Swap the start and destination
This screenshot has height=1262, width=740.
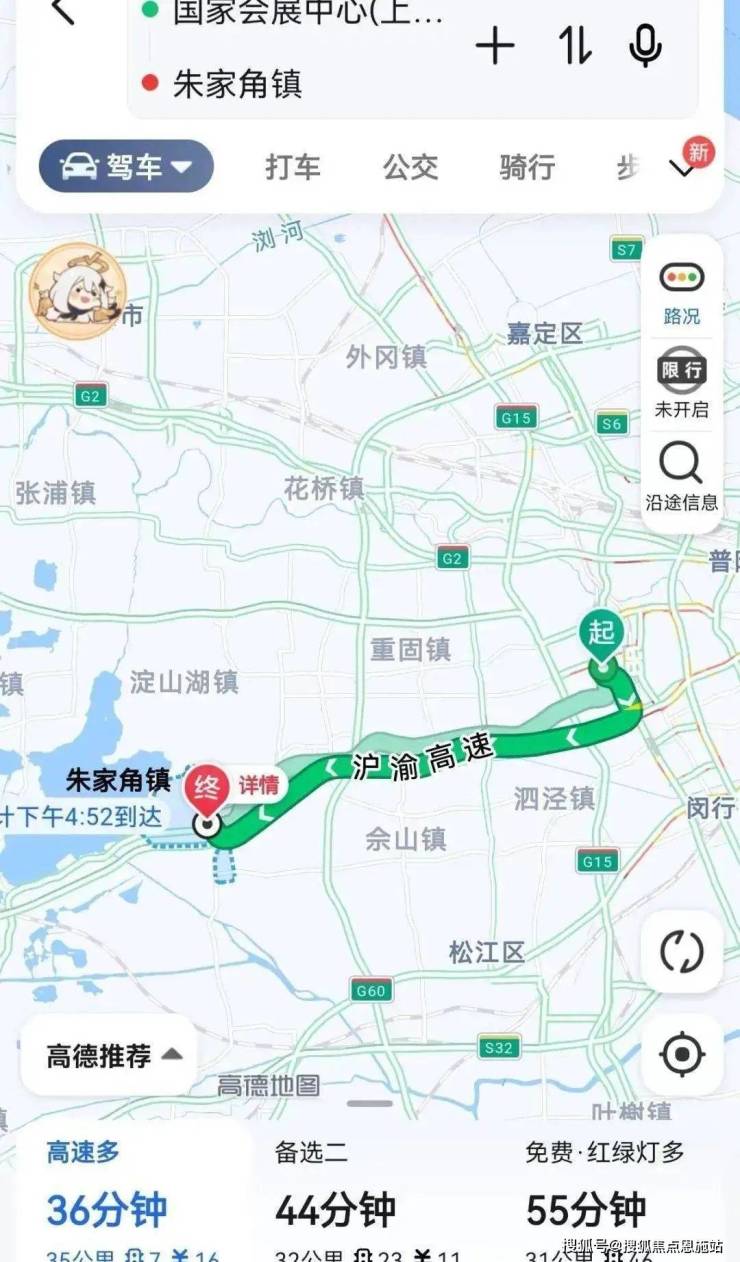[x=574, y=46]
